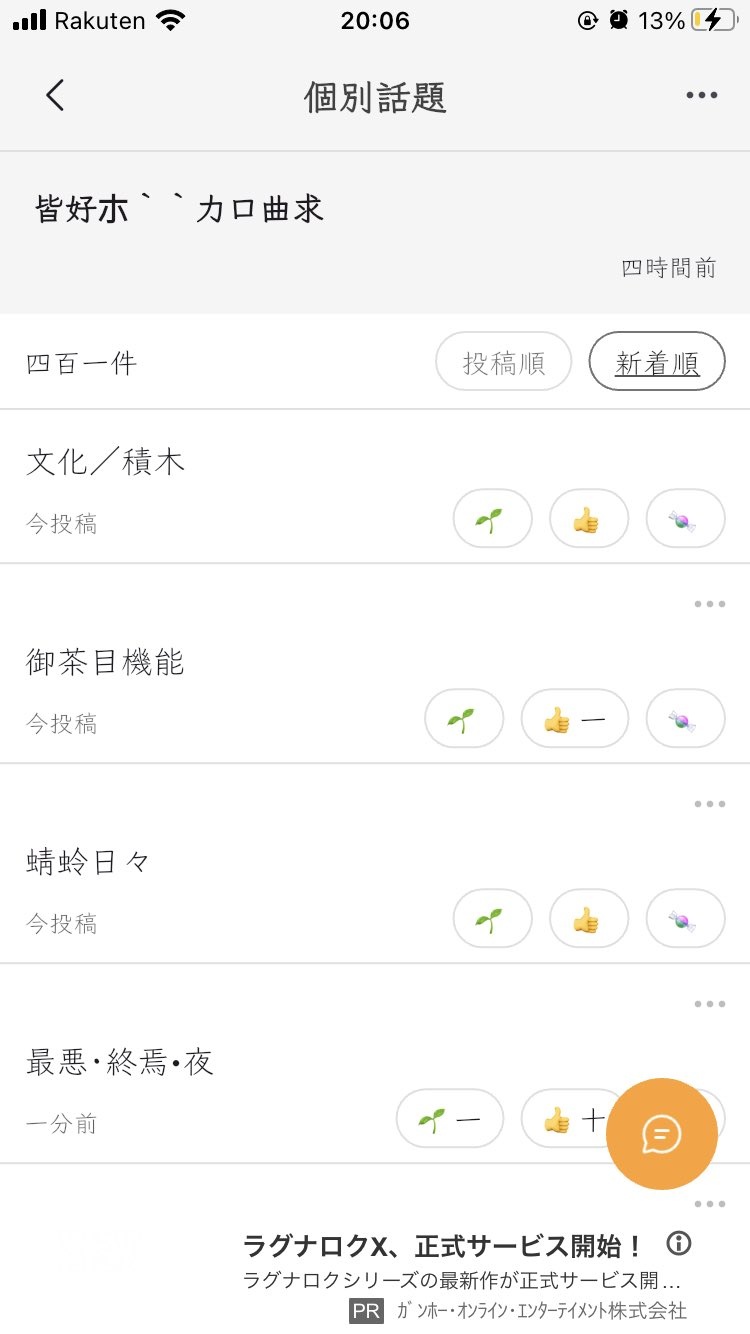Send the candy reaction on 文化／積木
Image resolution: width=750 pixels, height=1334 pixels.
(x=685, y=518)
